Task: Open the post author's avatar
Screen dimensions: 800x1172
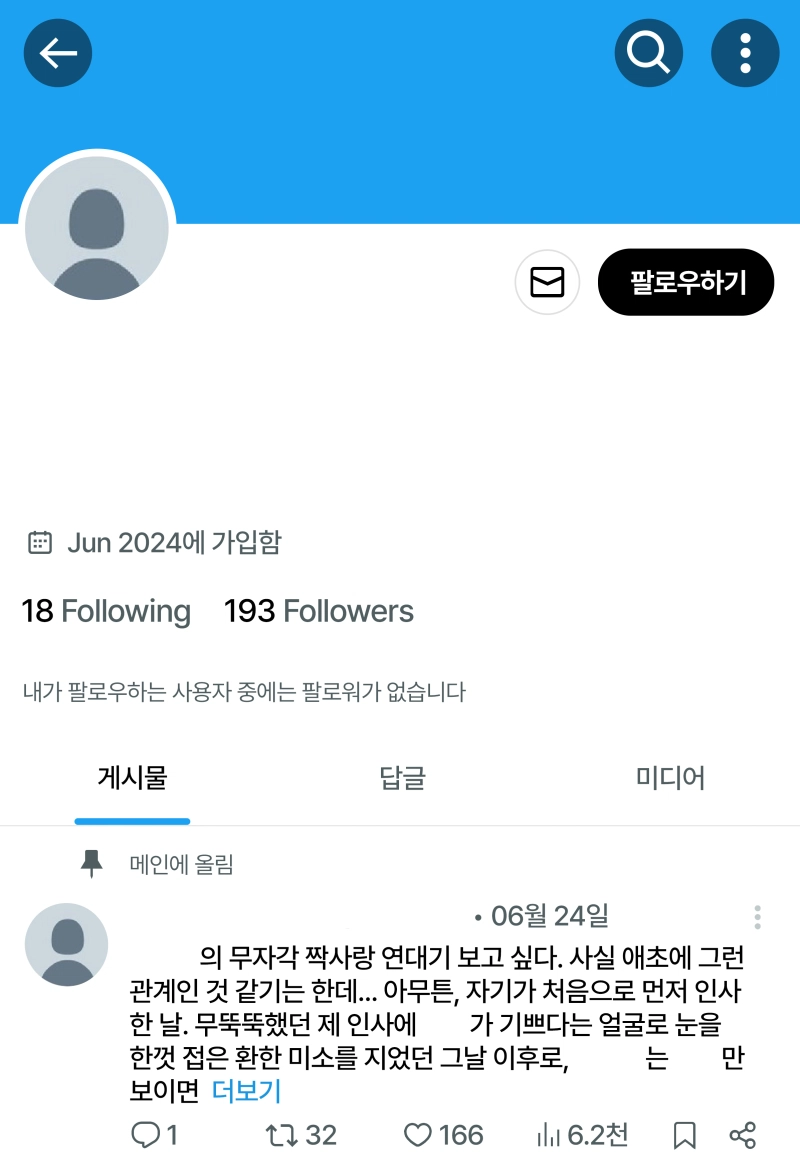Action: click(66, 944)
